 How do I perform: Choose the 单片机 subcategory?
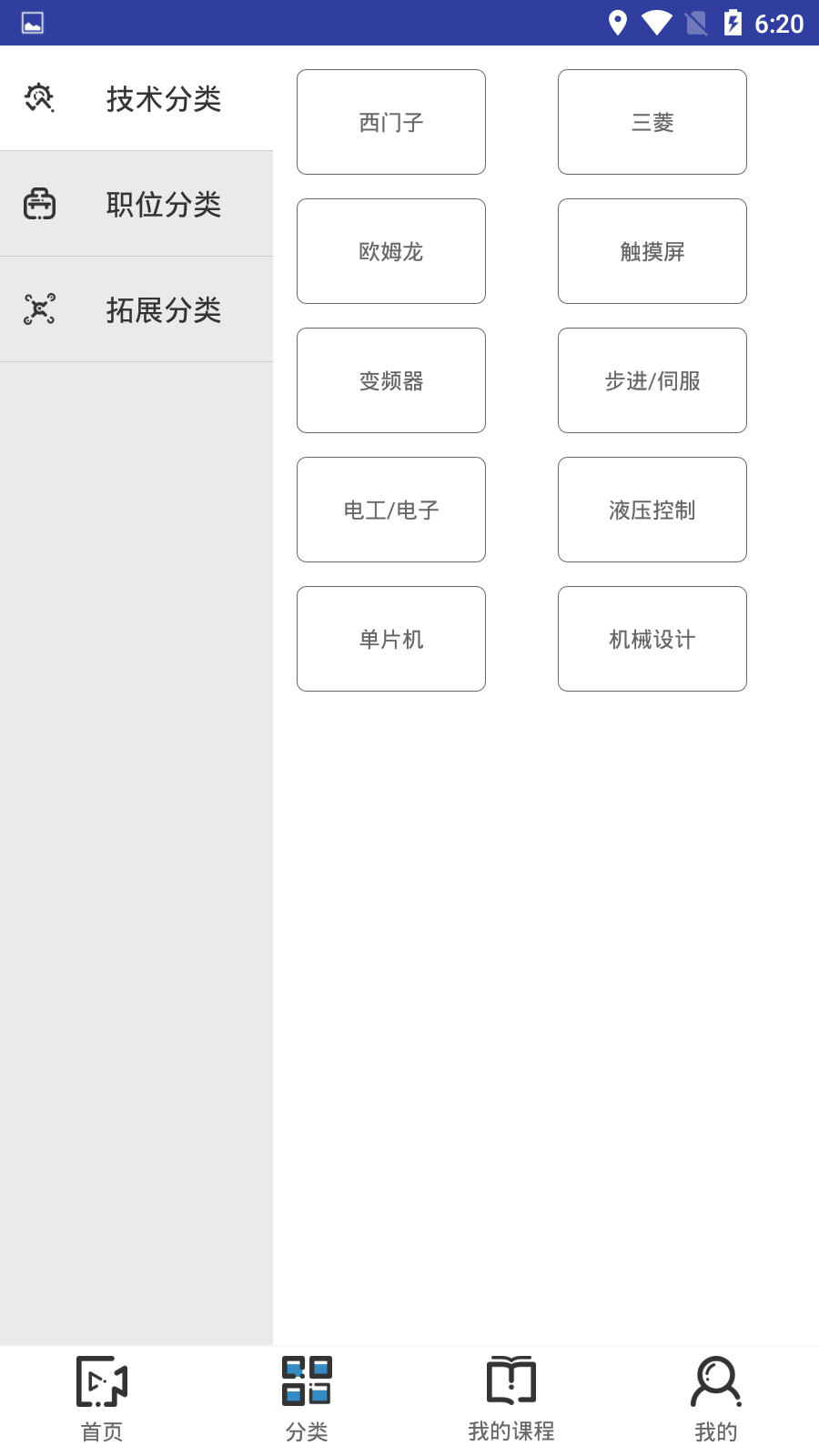point(391,639)
